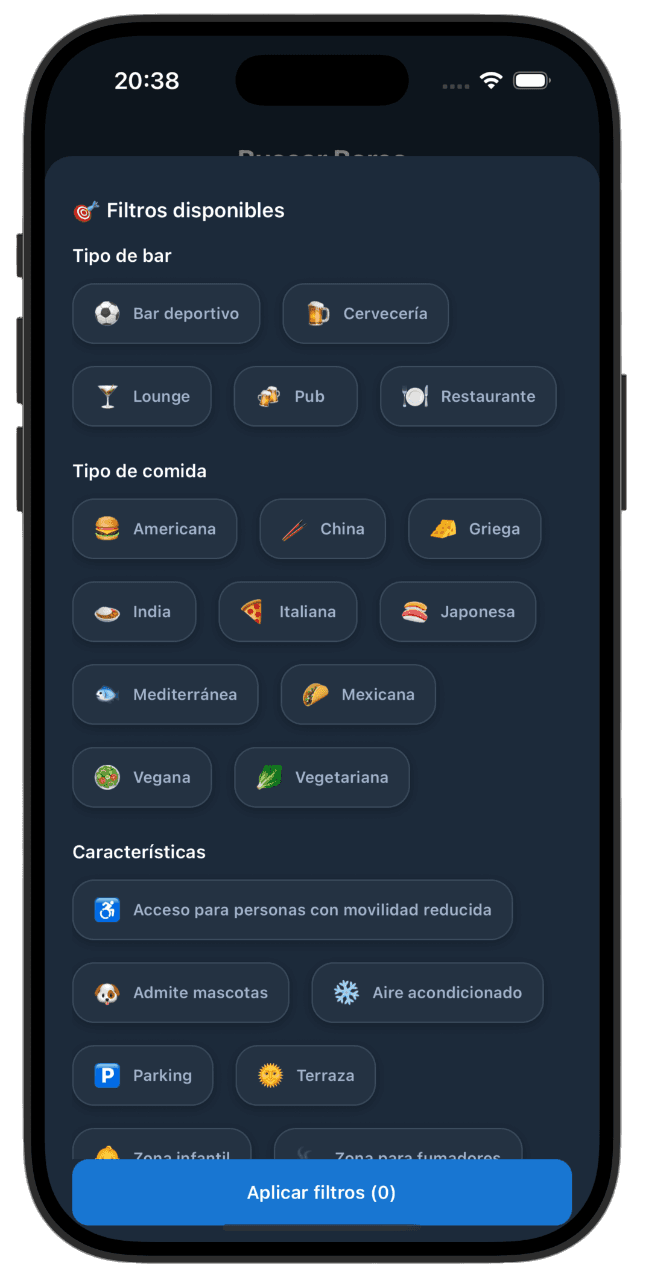The height and width of the screenshot is (1280, 645).
Task: Apply filters with Aplicar filtros button
Action: pyautogui.click(x=322, y=1193)
